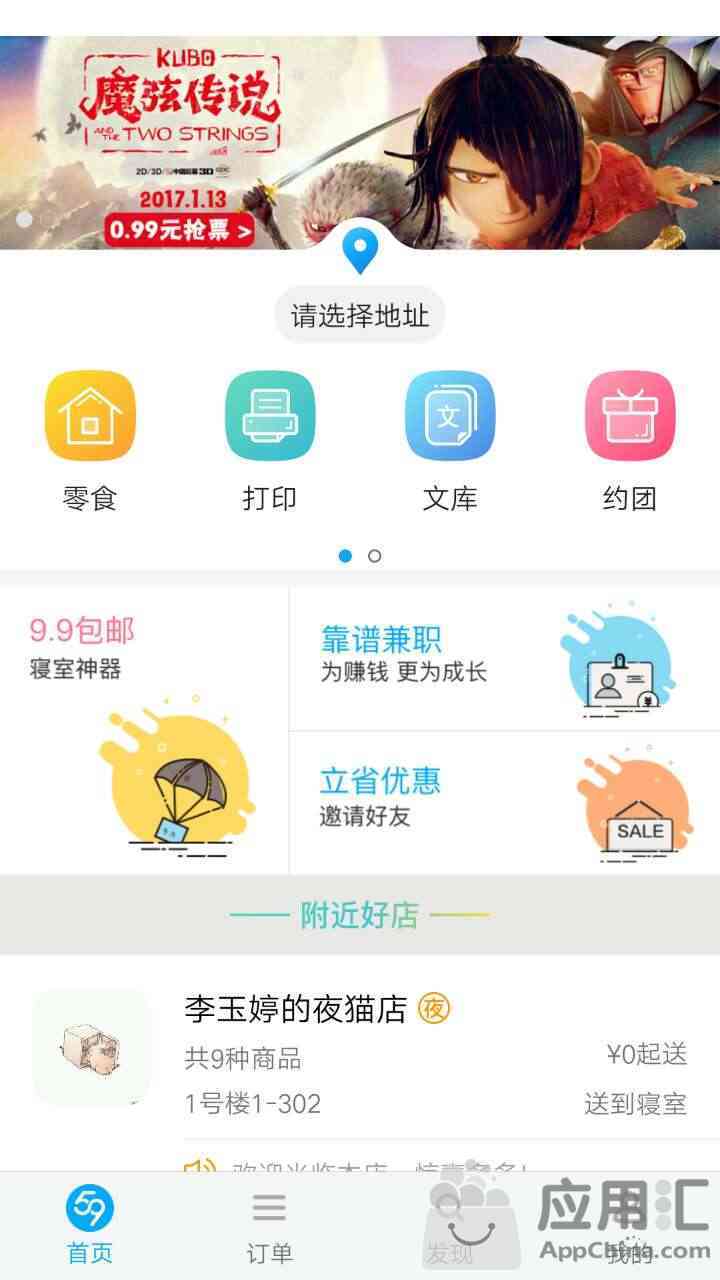720x1280 pixels.
Task: Tap 请选择地址 to choose an address
Action: click(x=360, y=317)
